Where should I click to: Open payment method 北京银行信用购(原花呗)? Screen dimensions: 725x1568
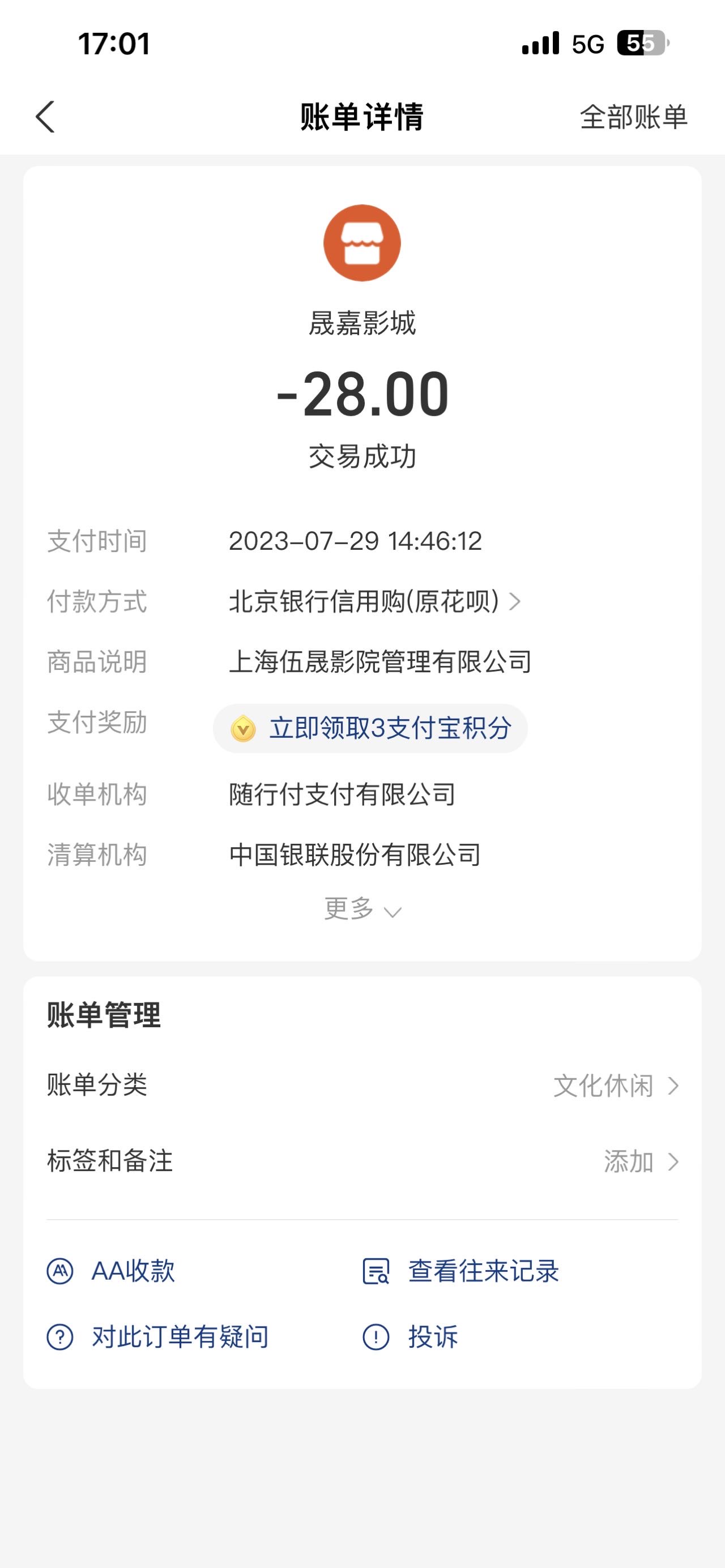coord(375,601)
